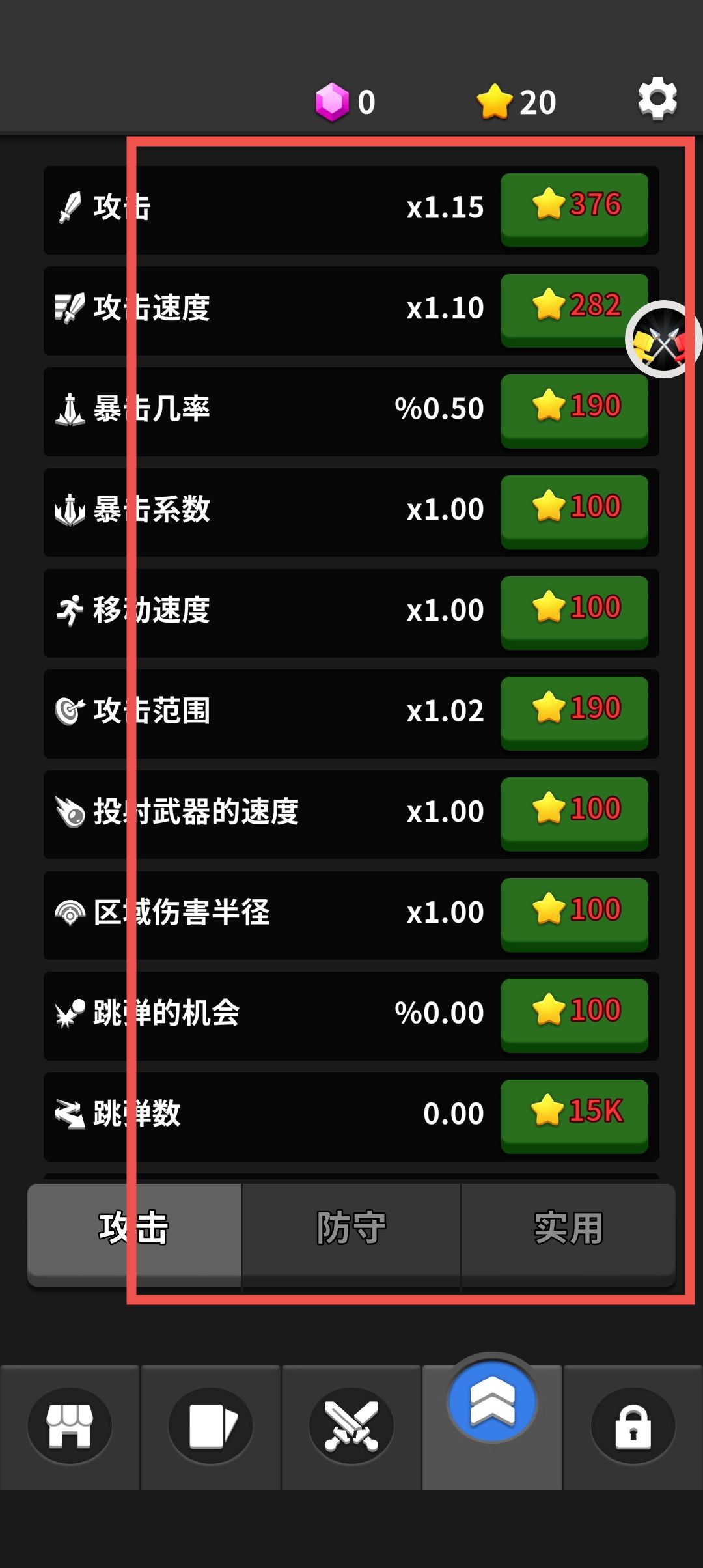The height and width of the screenshot is (1568, 703).
Task: Open the shop from the bottom bar
Action: [70, 1426]
